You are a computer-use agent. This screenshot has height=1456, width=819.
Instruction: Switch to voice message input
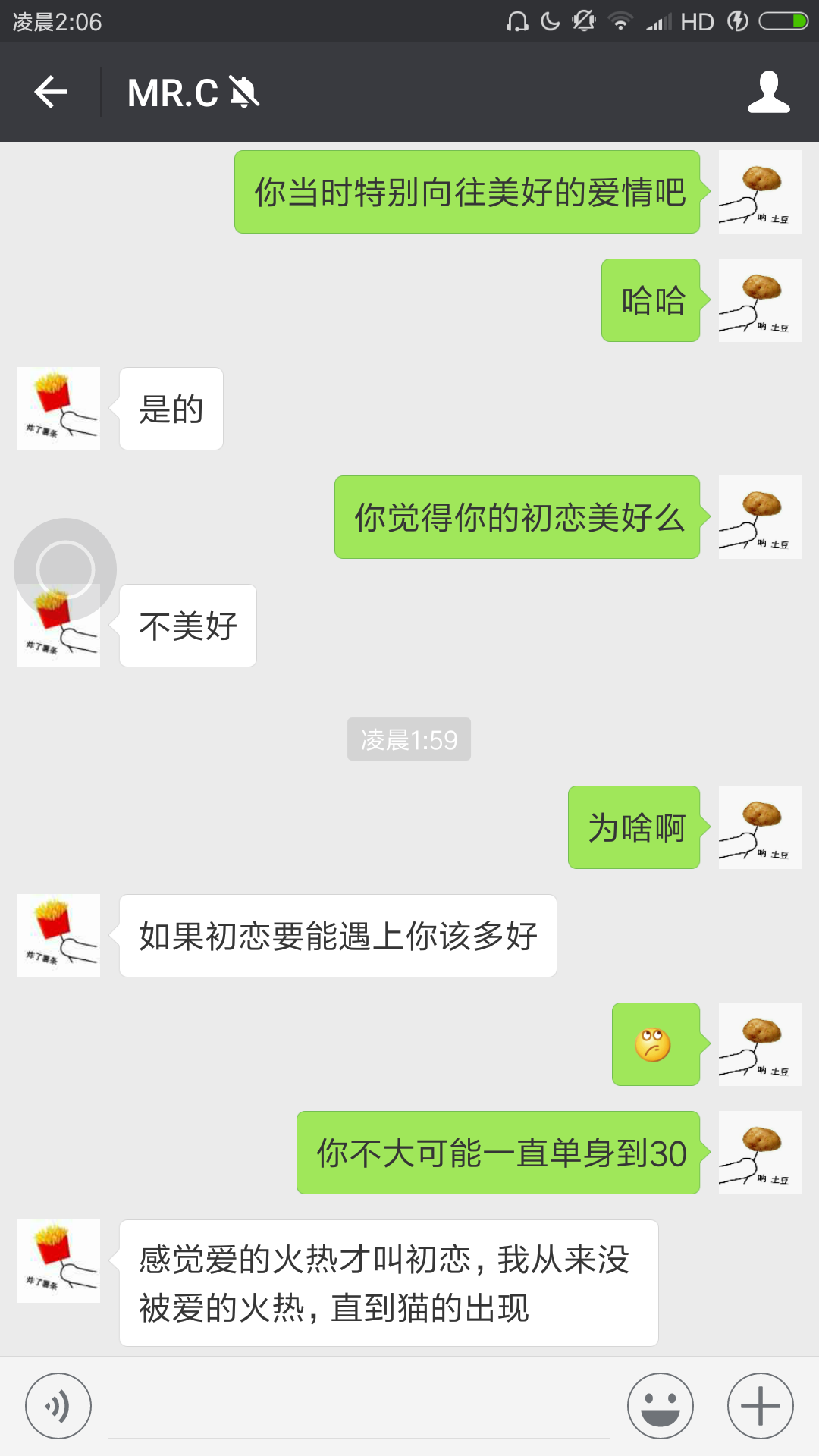click(58, 1406)
